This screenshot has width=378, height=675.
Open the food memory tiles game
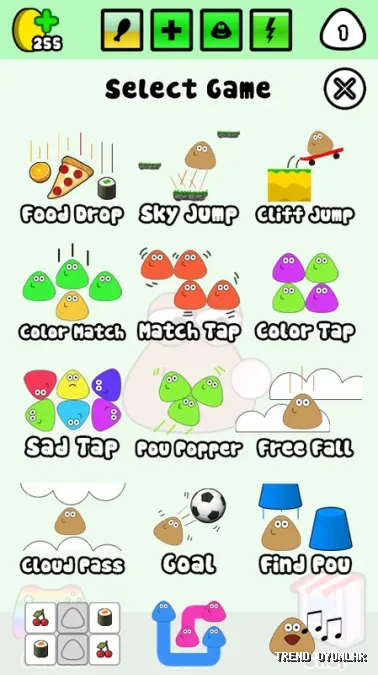click(72, 633)
